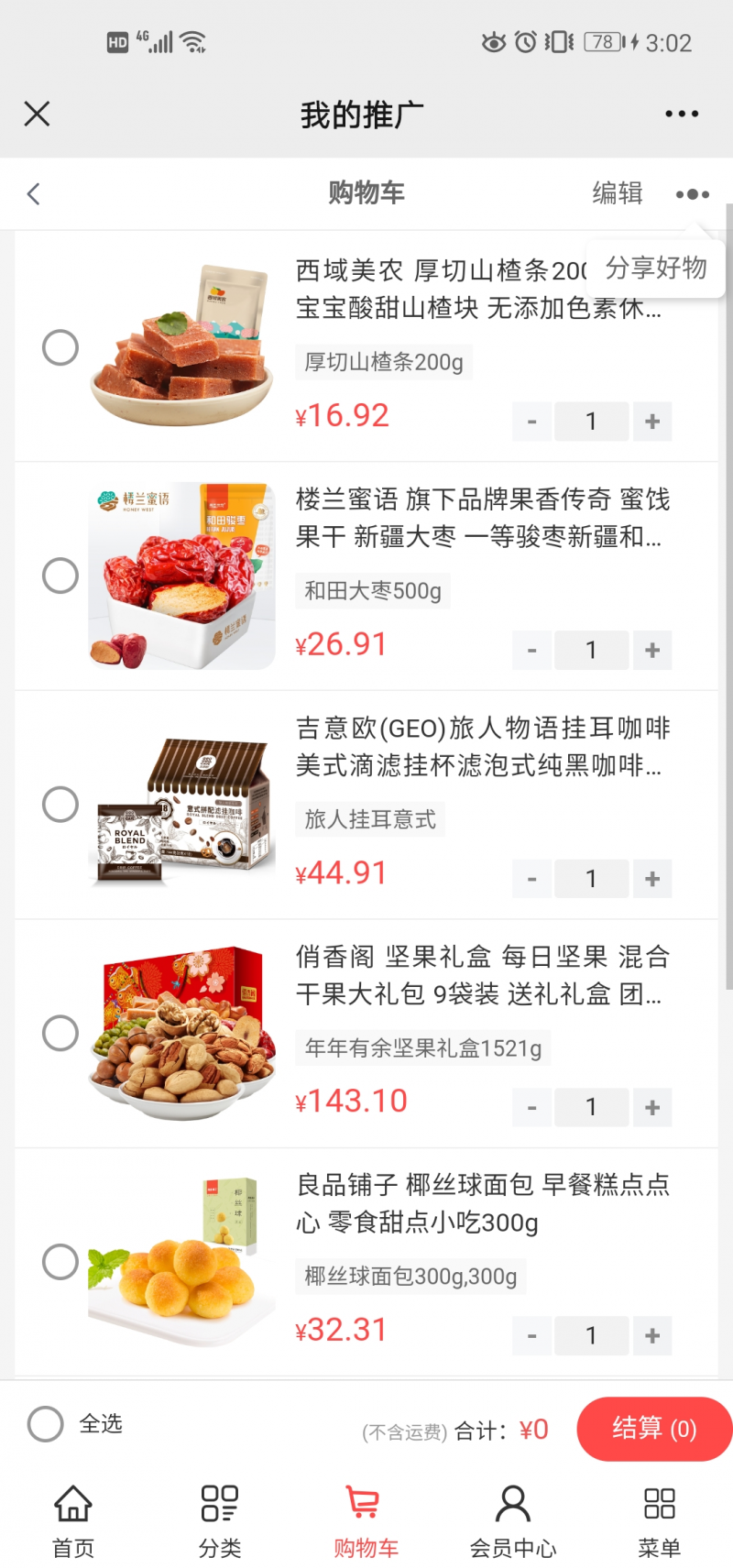
Task: Increase quantity of 椰丝球面包300g
Action: 652,1336
